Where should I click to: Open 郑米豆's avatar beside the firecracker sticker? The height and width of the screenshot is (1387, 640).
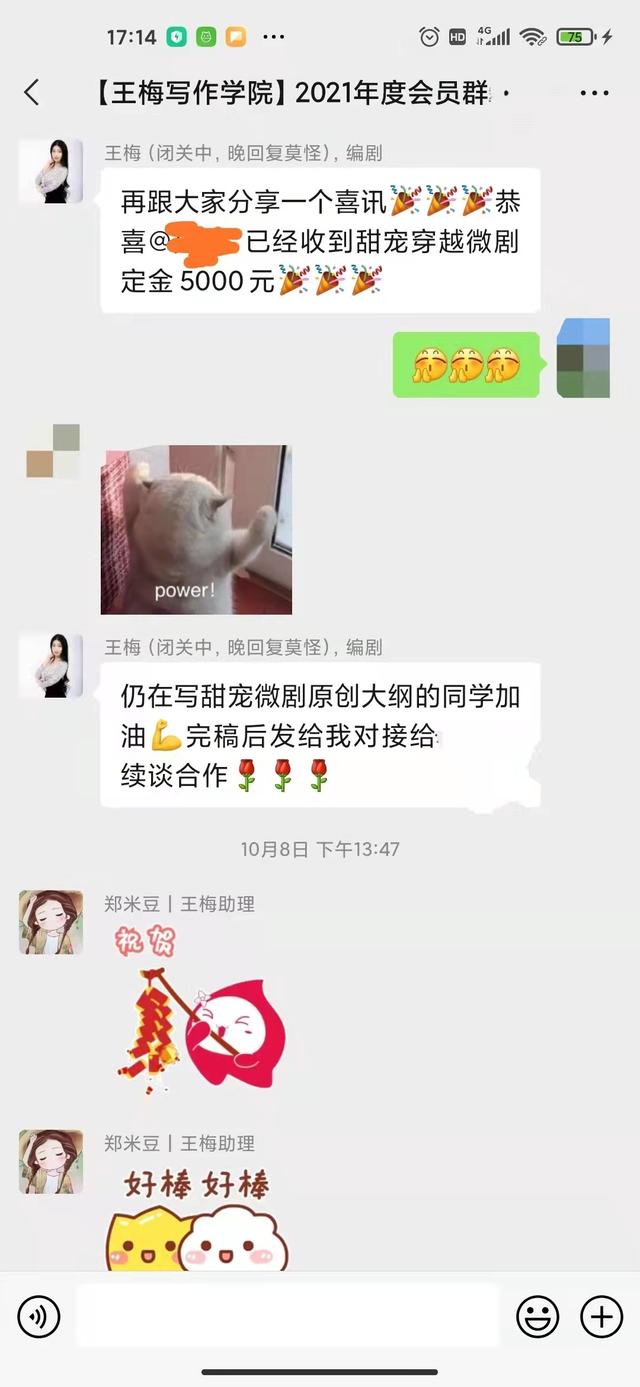point(51,922)
